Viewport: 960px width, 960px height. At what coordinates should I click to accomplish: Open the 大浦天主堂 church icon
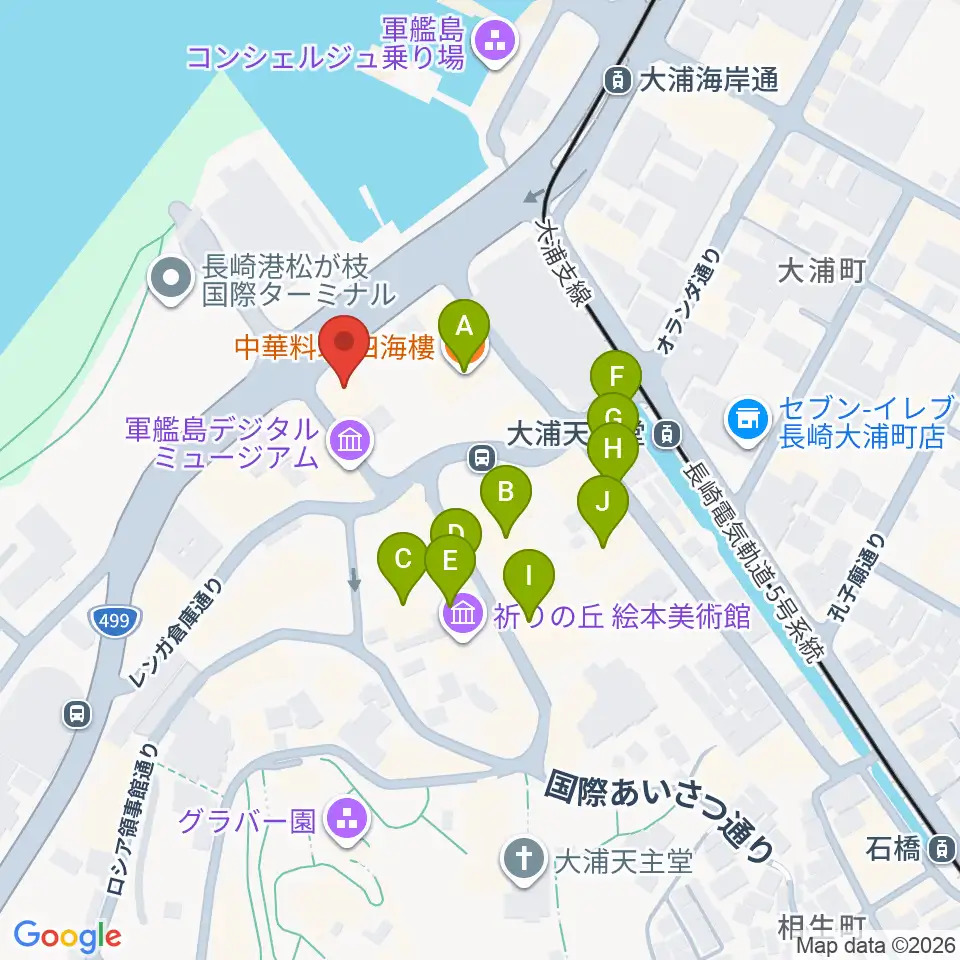click(523, 859)
